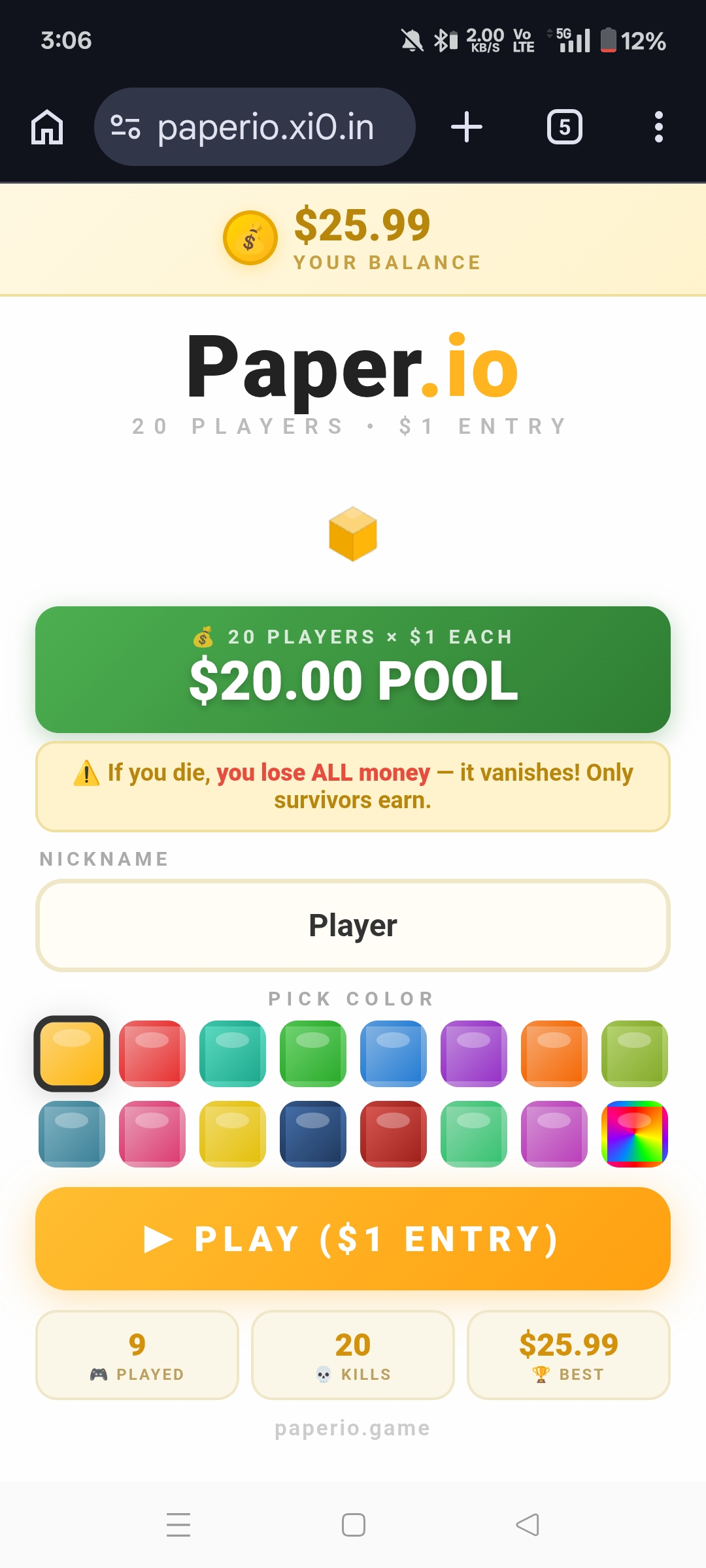Choose the orange color block
Image resolution: width=706 pixels, height=1568 pixels.
[554, 1053]
